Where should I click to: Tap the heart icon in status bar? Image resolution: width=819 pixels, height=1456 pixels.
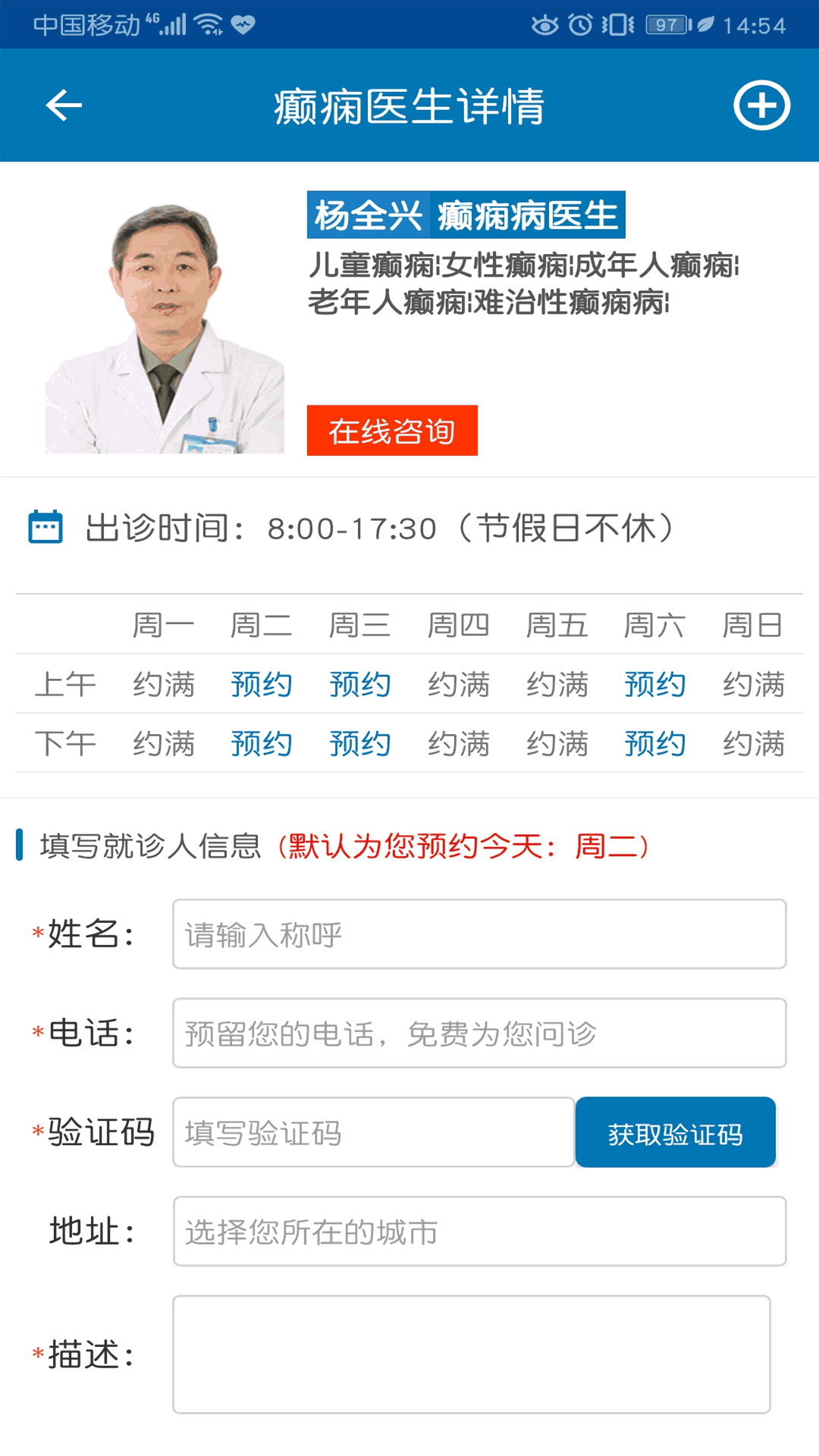241,24
